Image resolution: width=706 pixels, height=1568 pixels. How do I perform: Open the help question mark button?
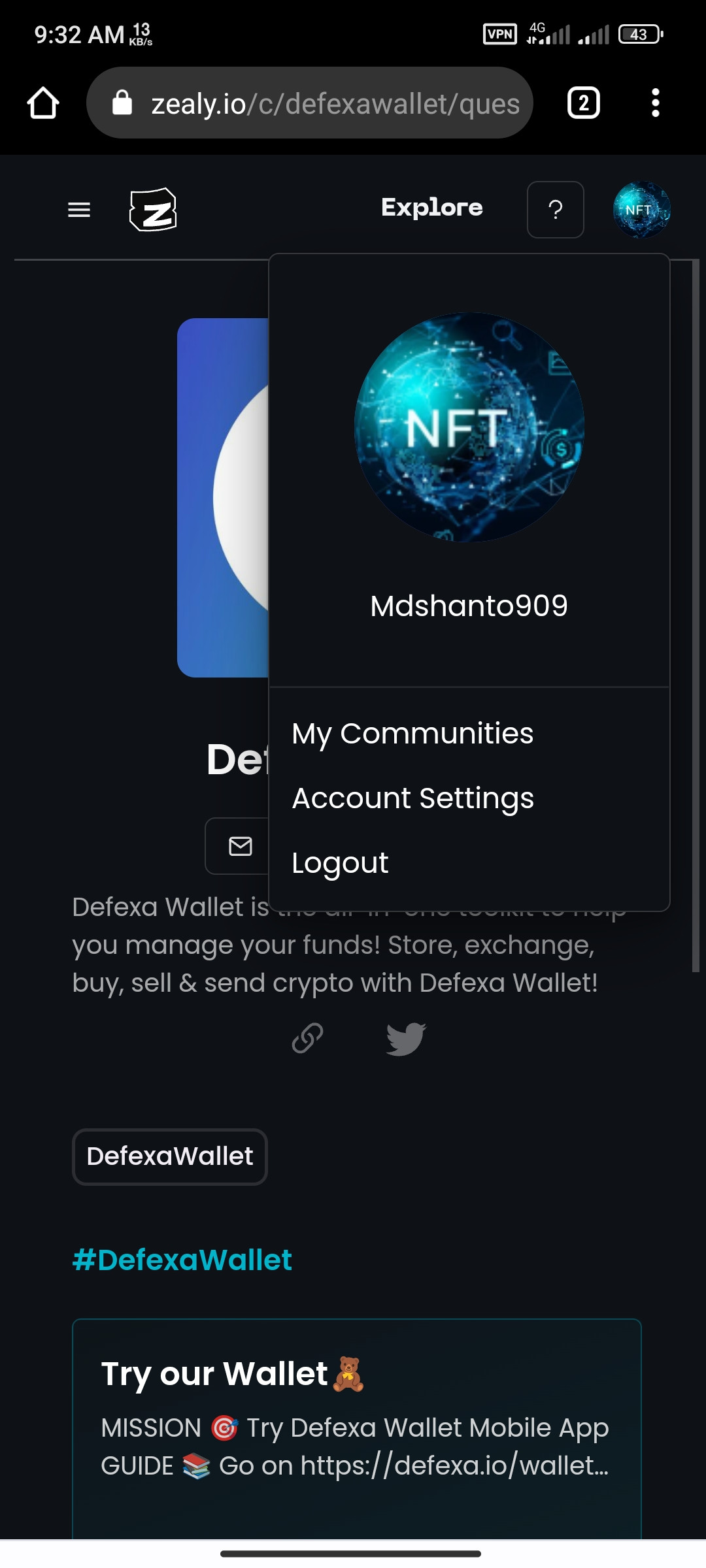click(x=555, y=210)
